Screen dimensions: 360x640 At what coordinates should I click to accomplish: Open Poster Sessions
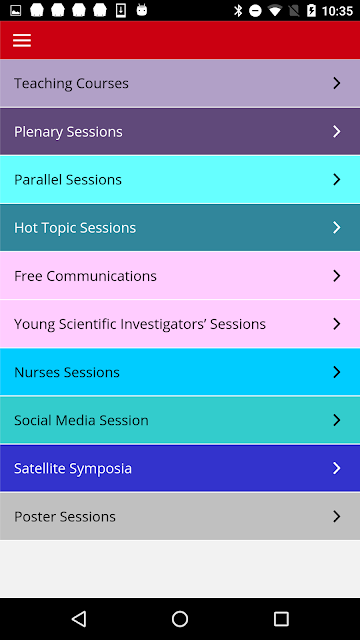180,516
